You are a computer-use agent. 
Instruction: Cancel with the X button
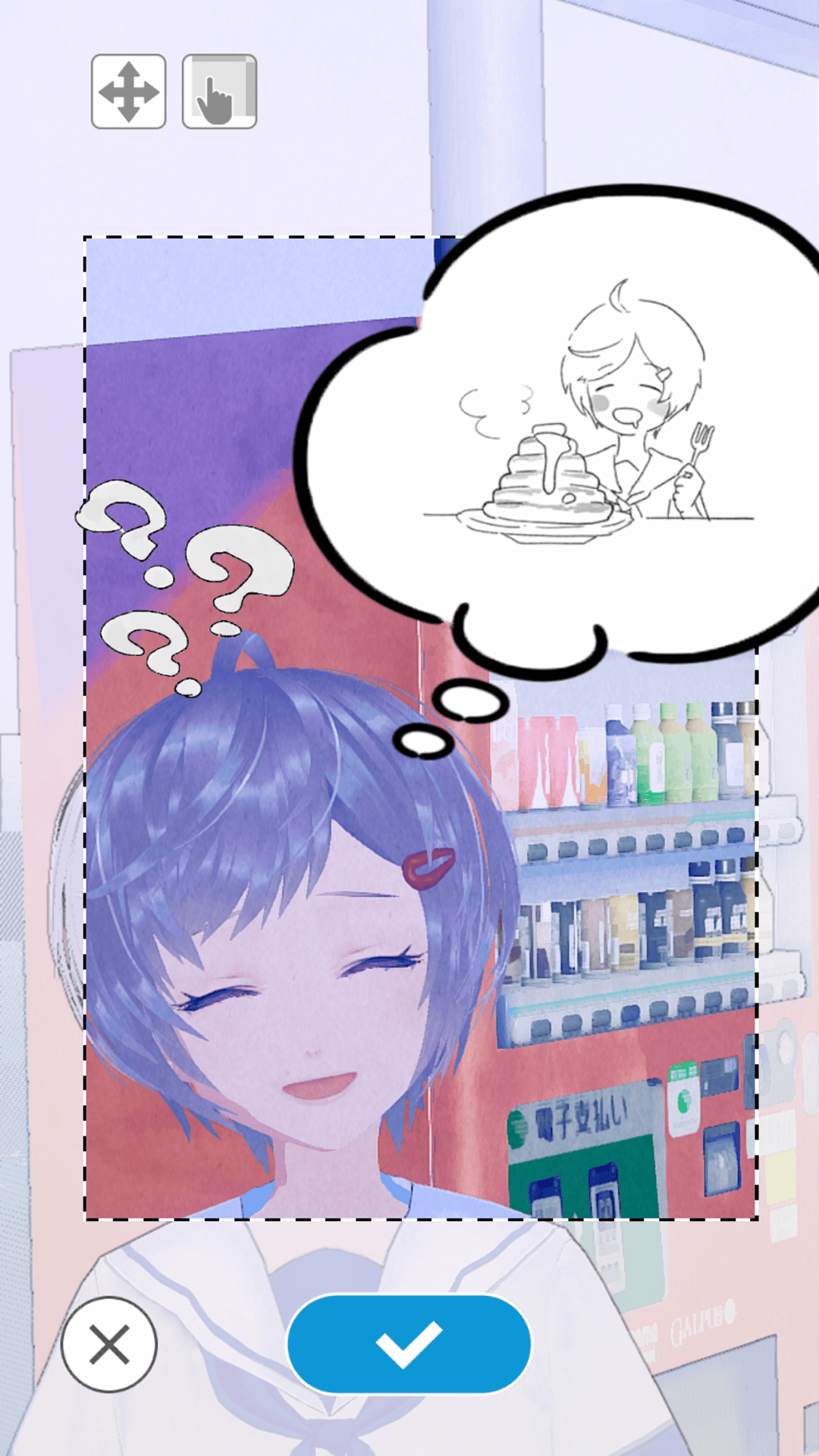[x=109, y=1345]
